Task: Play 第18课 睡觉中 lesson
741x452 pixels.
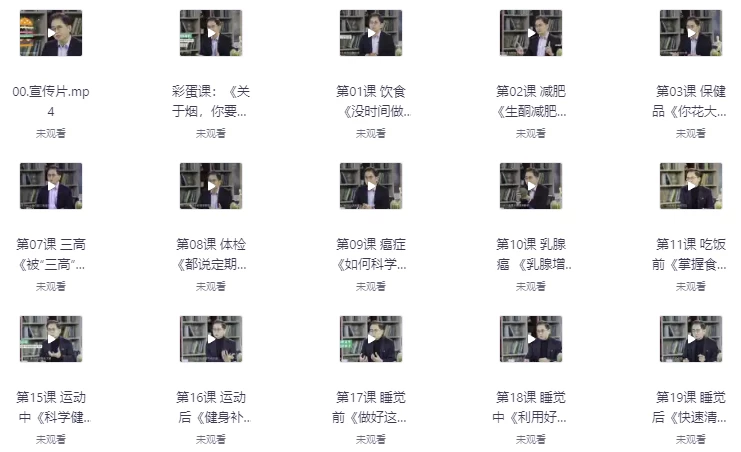Action: (x=531, y=339)
